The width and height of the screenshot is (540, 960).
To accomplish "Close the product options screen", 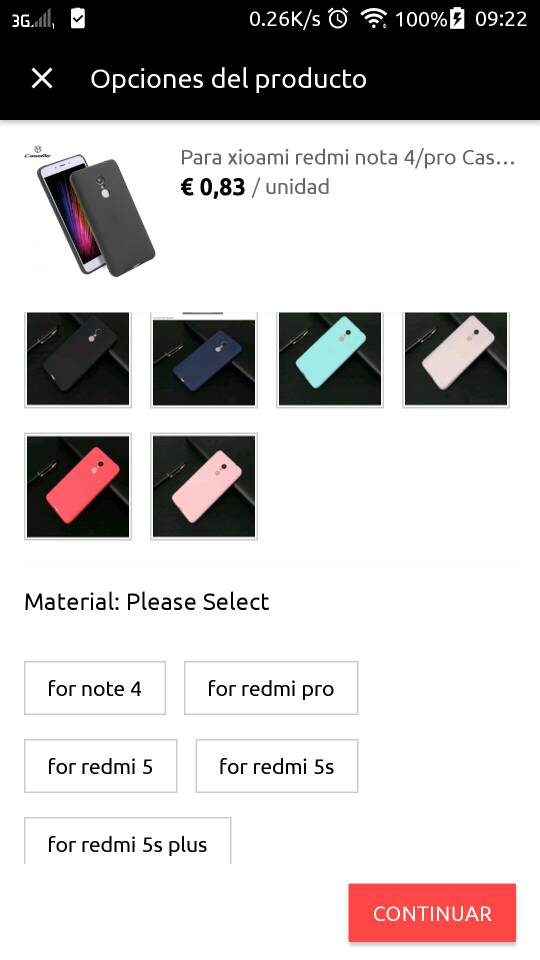I will coord(42,78).
